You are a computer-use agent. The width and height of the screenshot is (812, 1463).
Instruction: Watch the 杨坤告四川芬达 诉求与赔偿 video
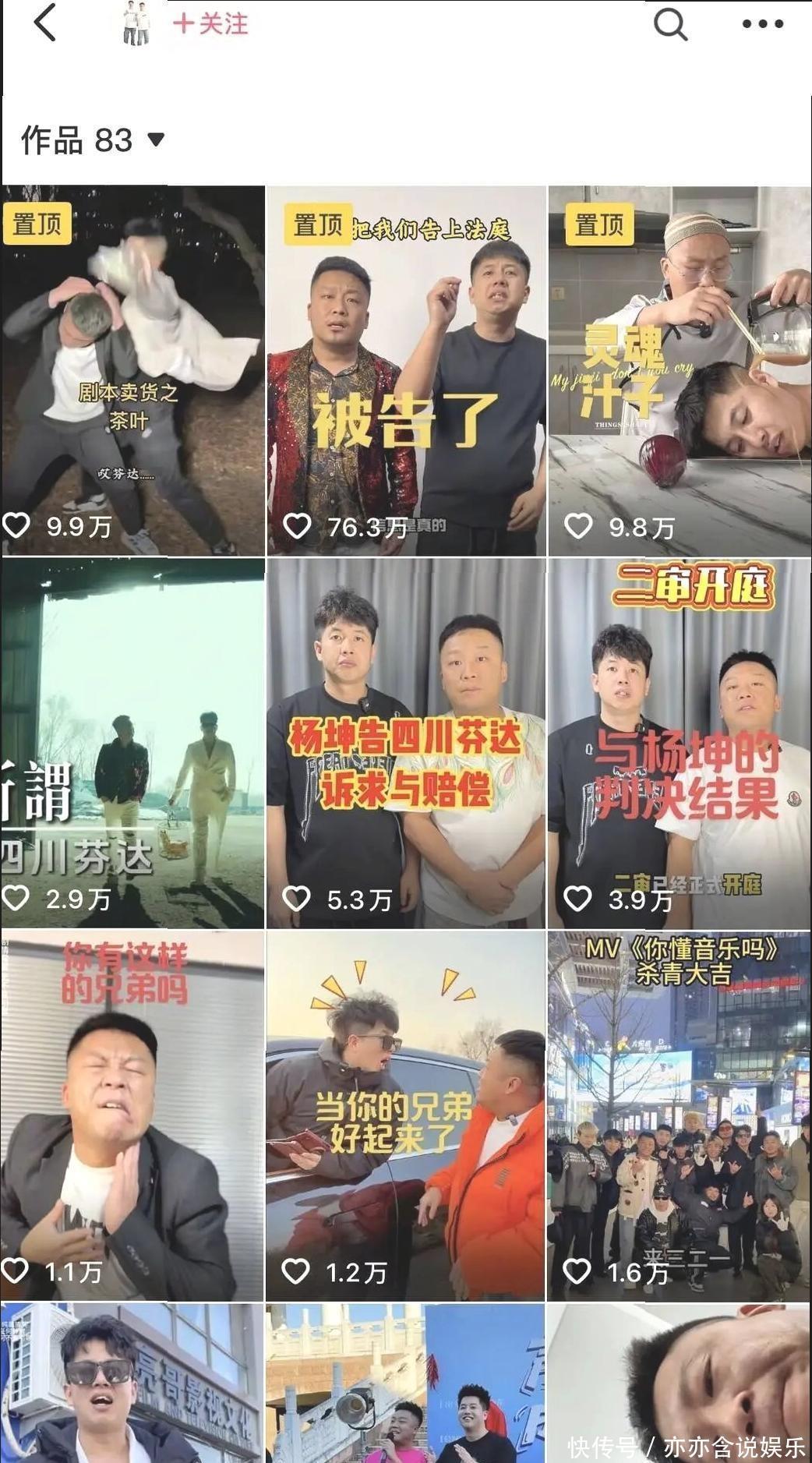pyautogui.click(x=406, y=743)
